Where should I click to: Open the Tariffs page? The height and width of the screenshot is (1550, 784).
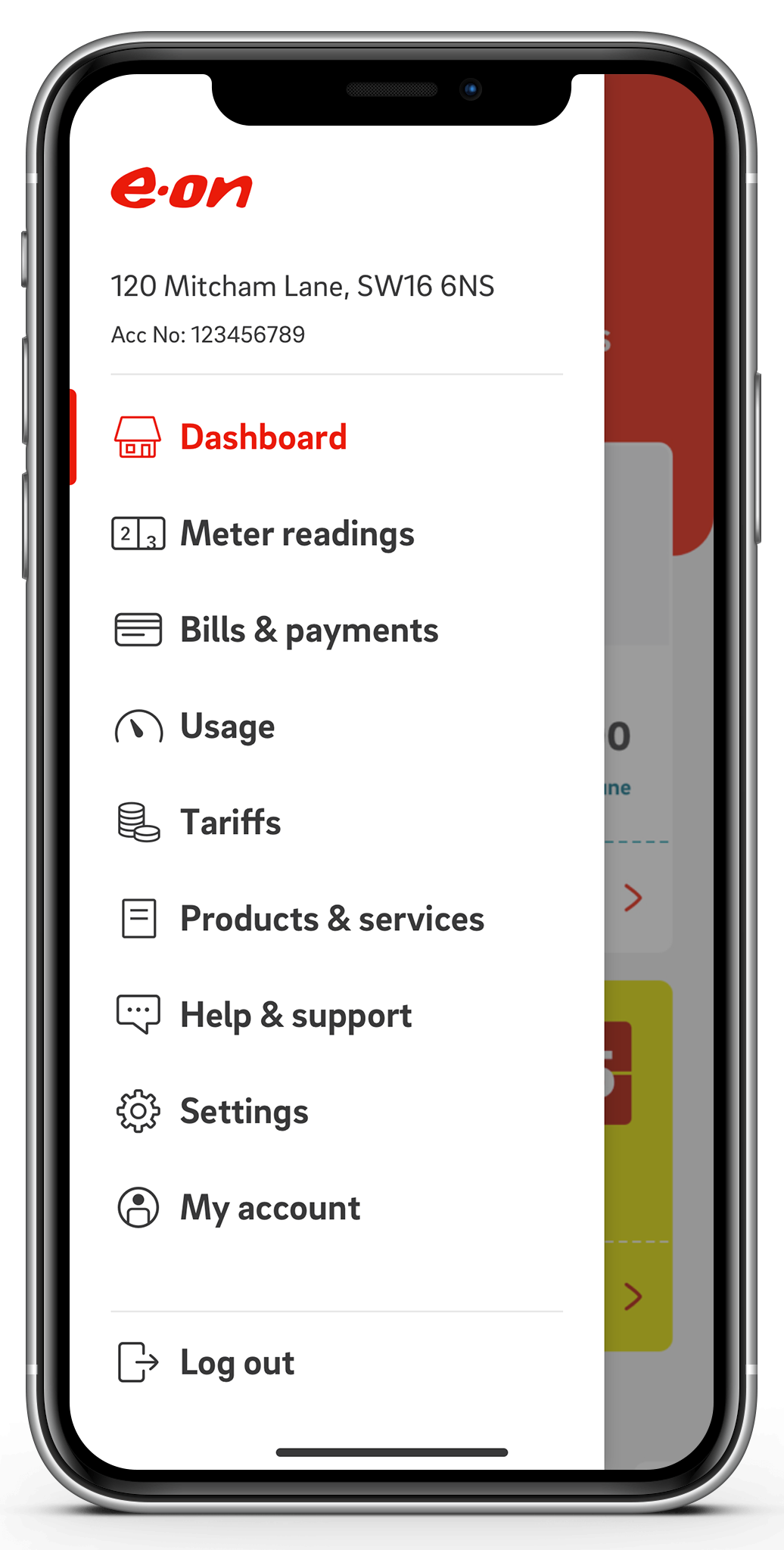[230, 823]
